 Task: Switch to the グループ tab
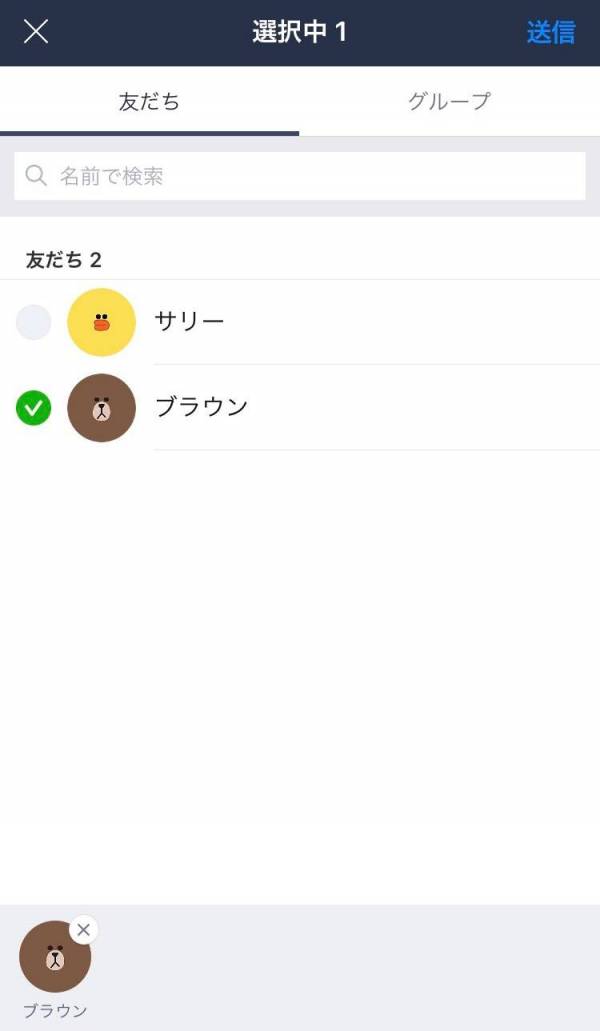point(450,101)
